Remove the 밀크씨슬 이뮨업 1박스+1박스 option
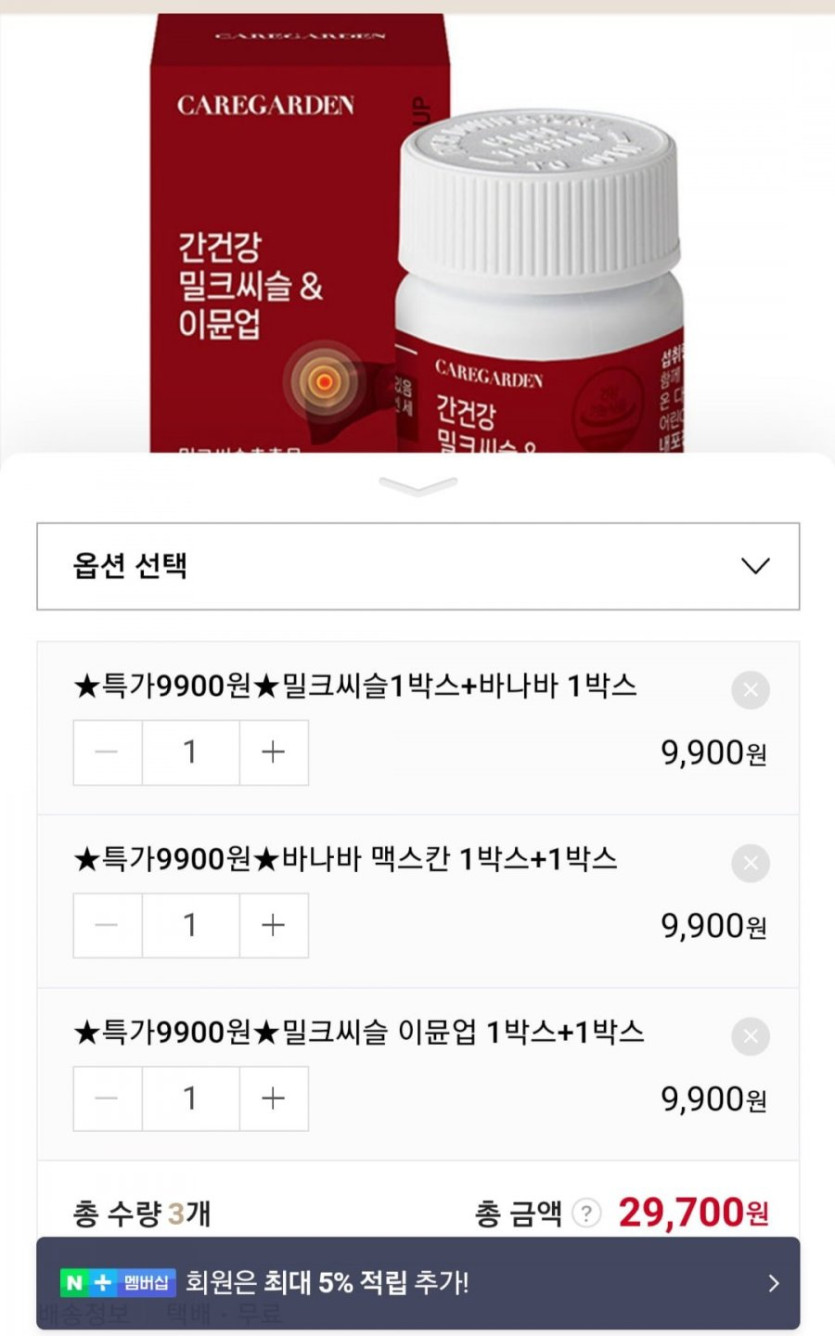 tap(750, 1036)
